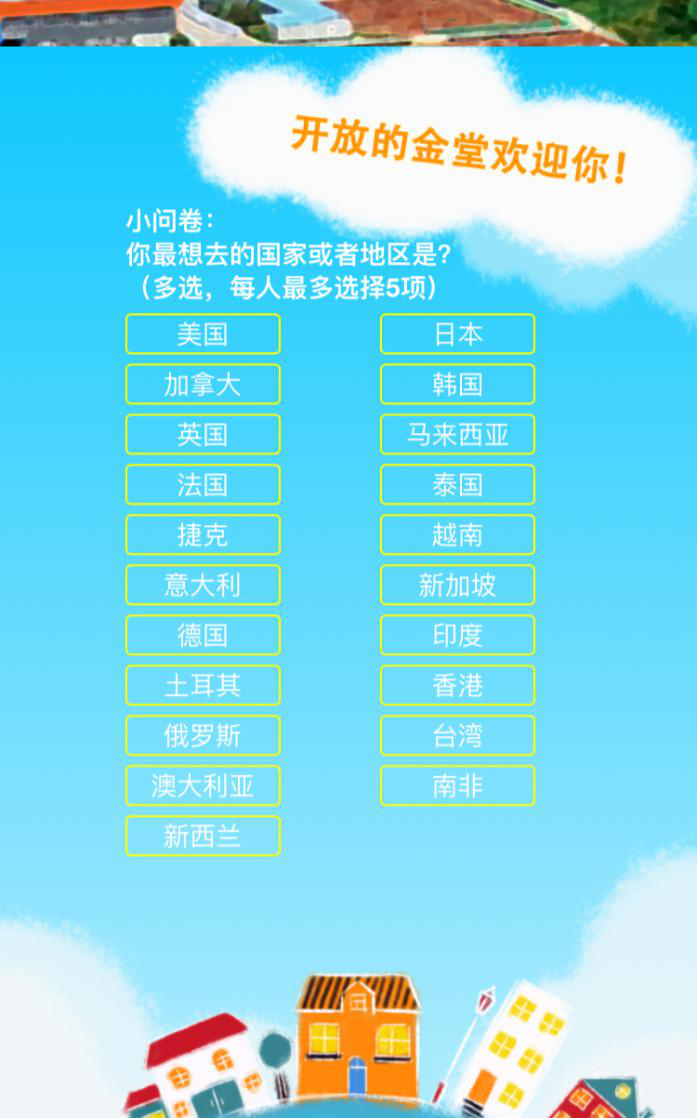
Task: Choose the 土耳其 option
Action: [203, 685]
